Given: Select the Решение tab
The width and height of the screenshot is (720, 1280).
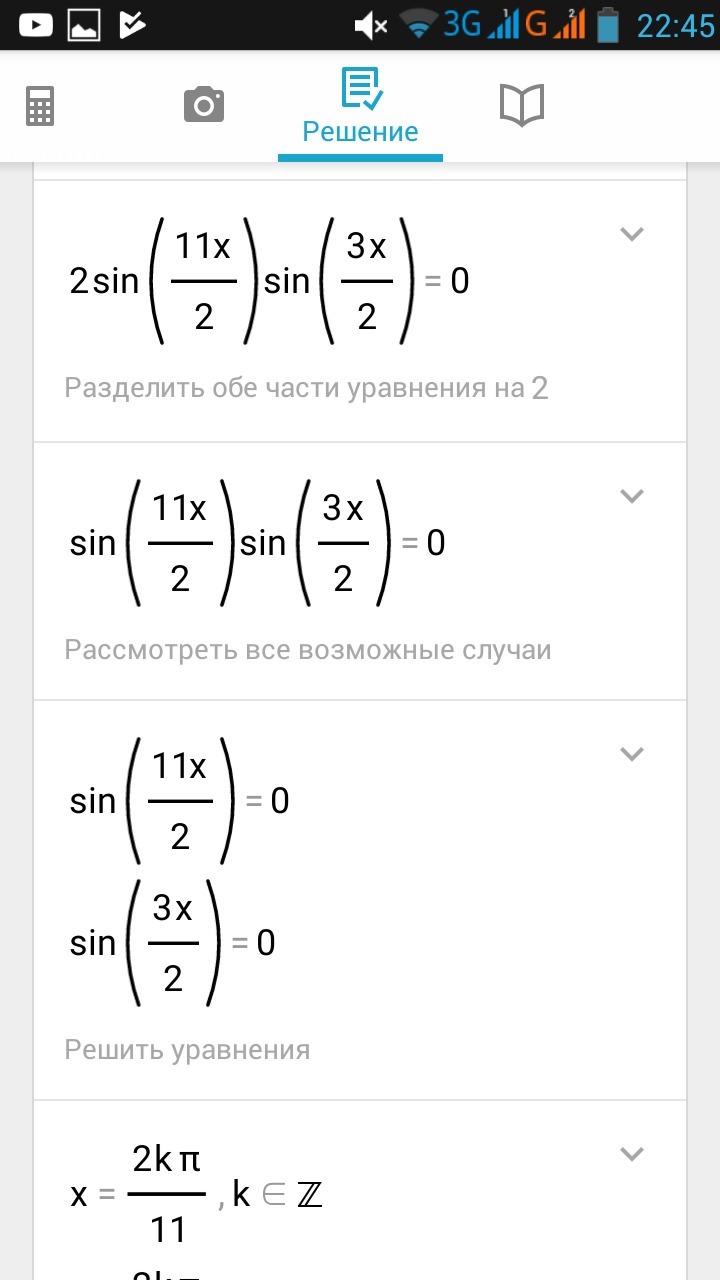Looking at the screenshot, I should [360, 108].
